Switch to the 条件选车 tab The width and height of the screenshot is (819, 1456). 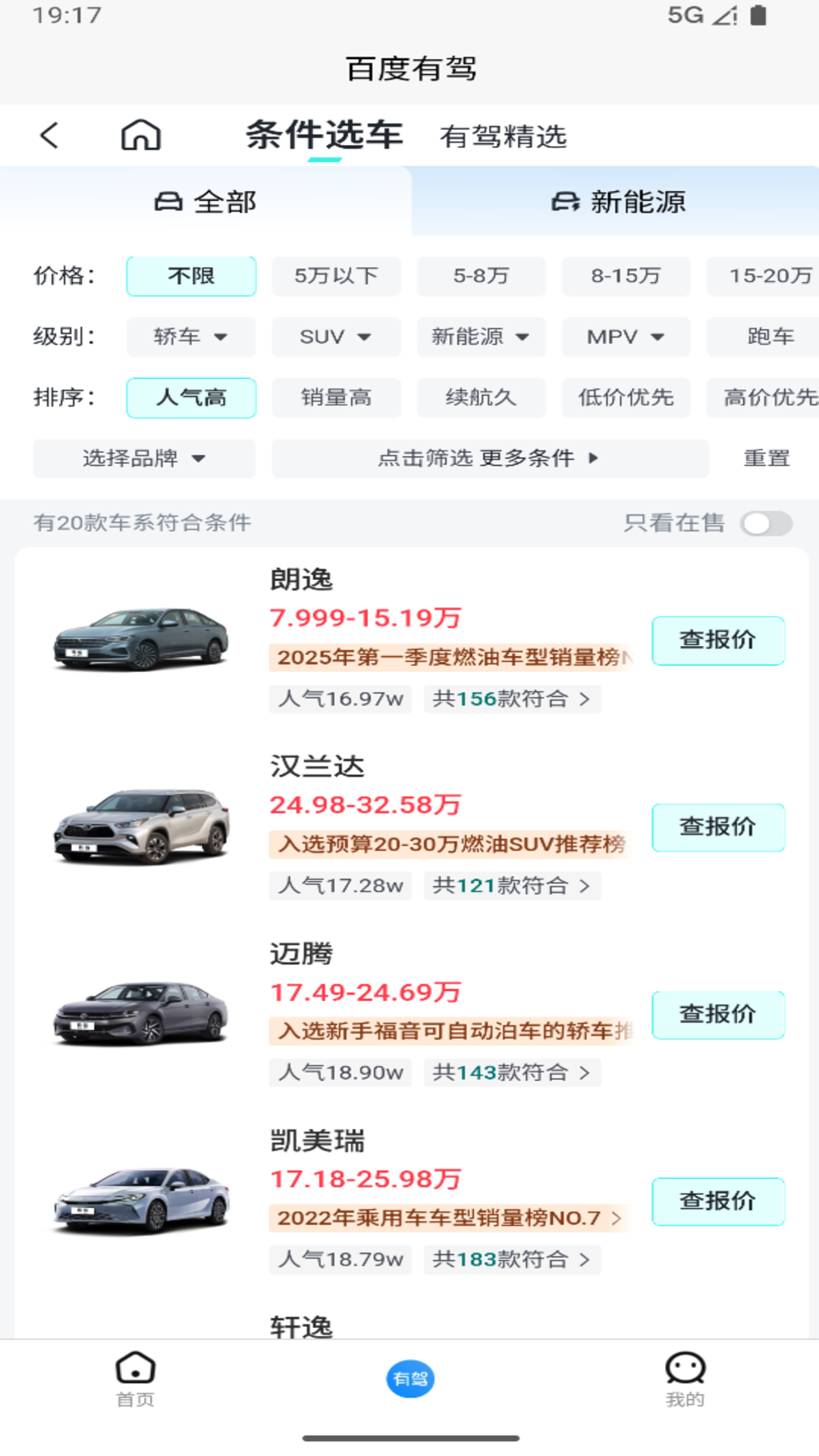pos(324,133)
